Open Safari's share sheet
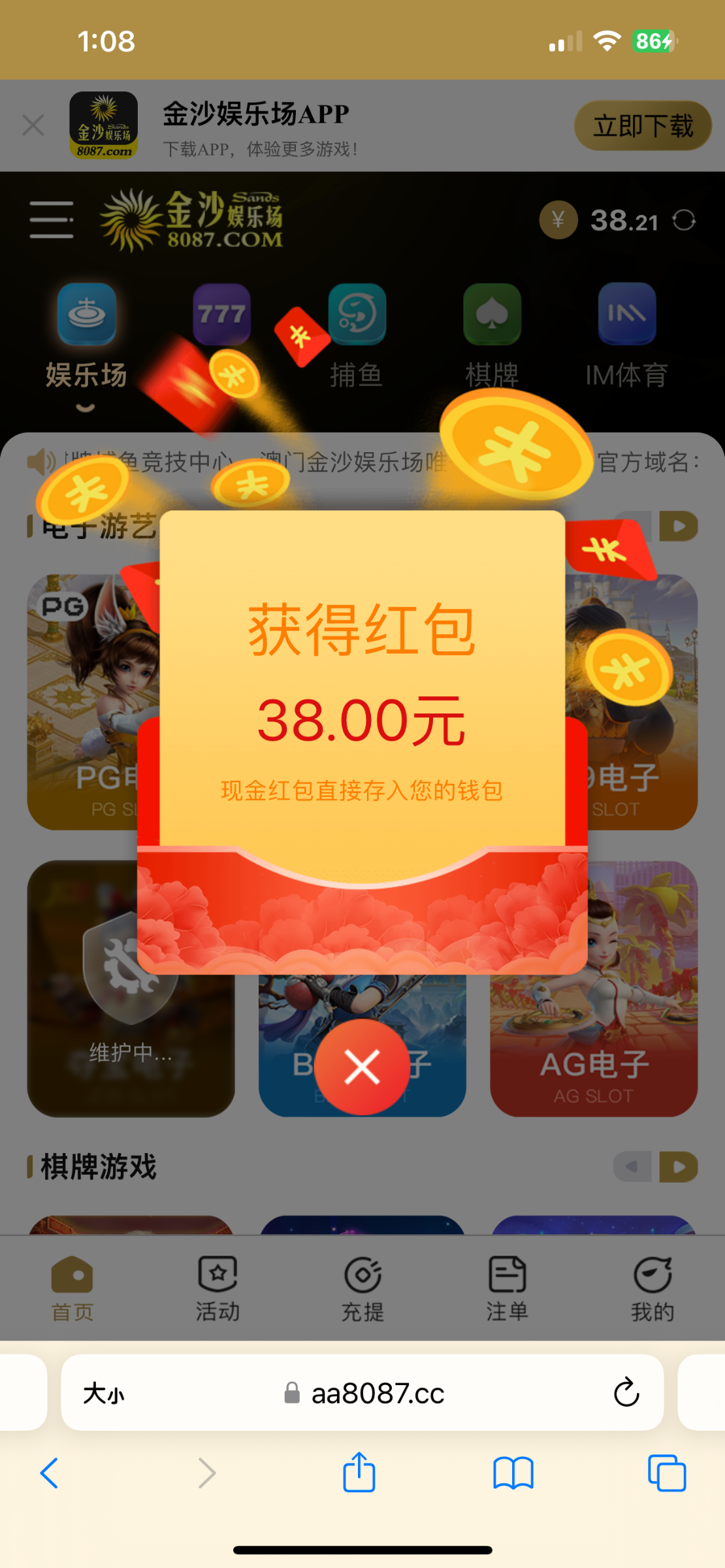 [359, 1473]
